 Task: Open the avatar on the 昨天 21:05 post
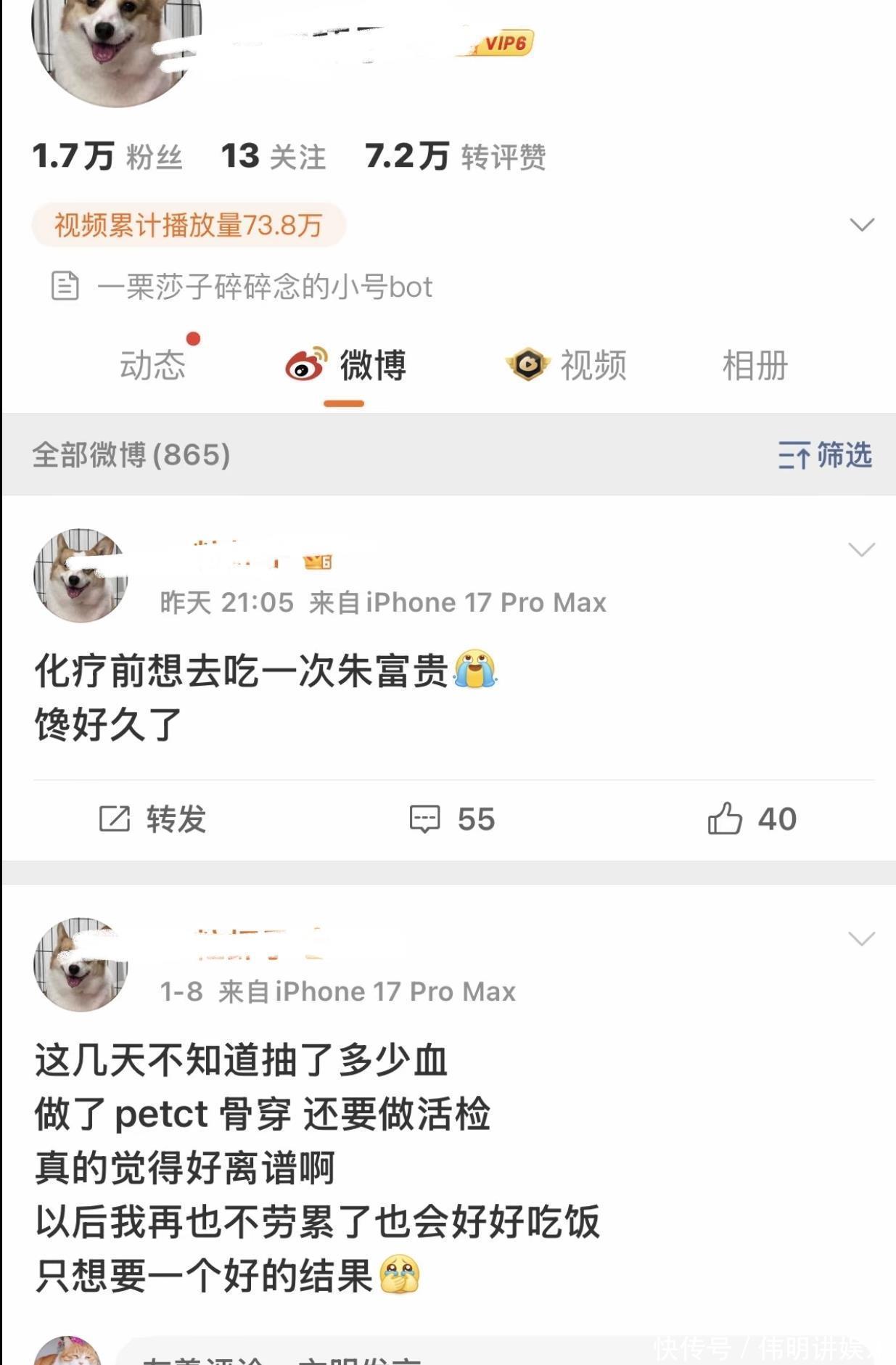[x=81, y=575]
